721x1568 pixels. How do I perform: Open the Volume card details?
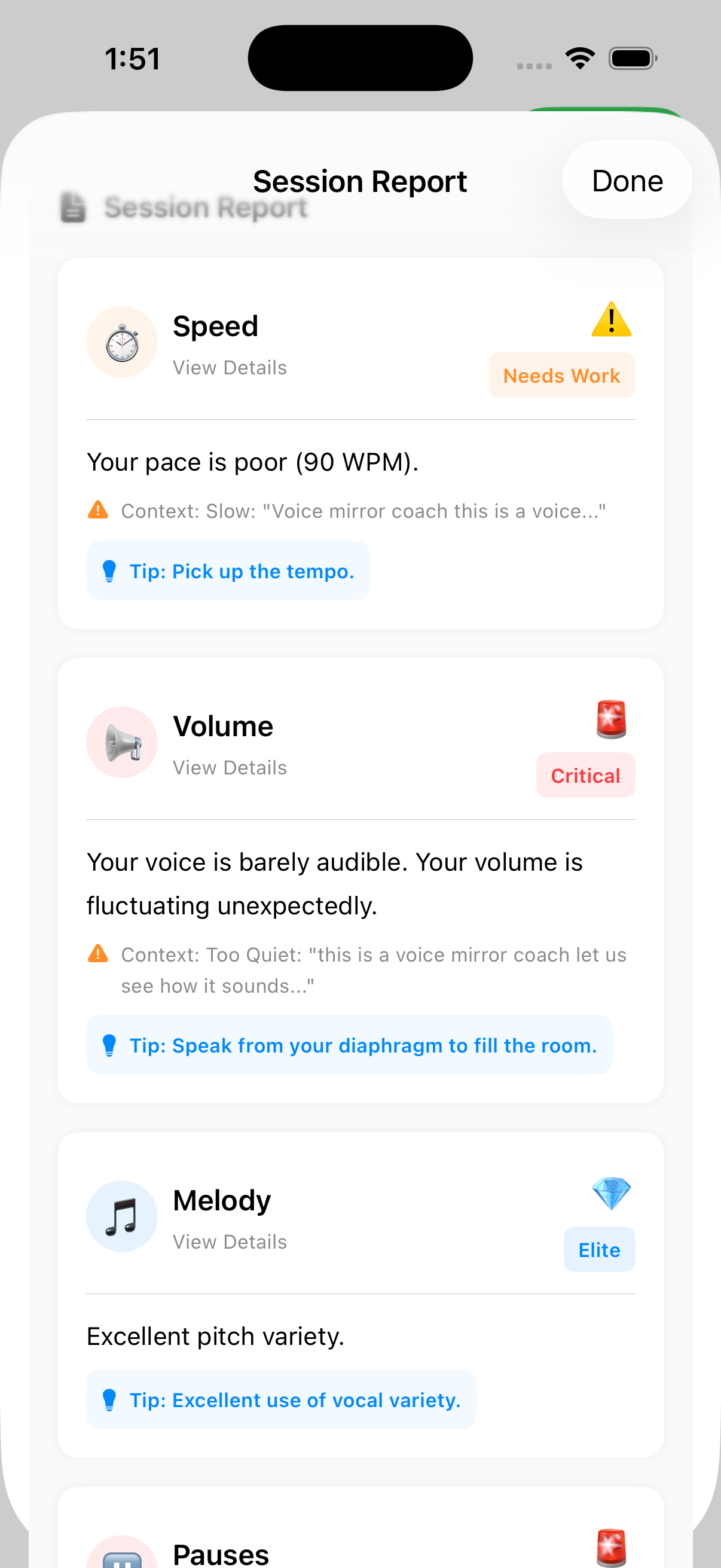(x=230, y=768)
